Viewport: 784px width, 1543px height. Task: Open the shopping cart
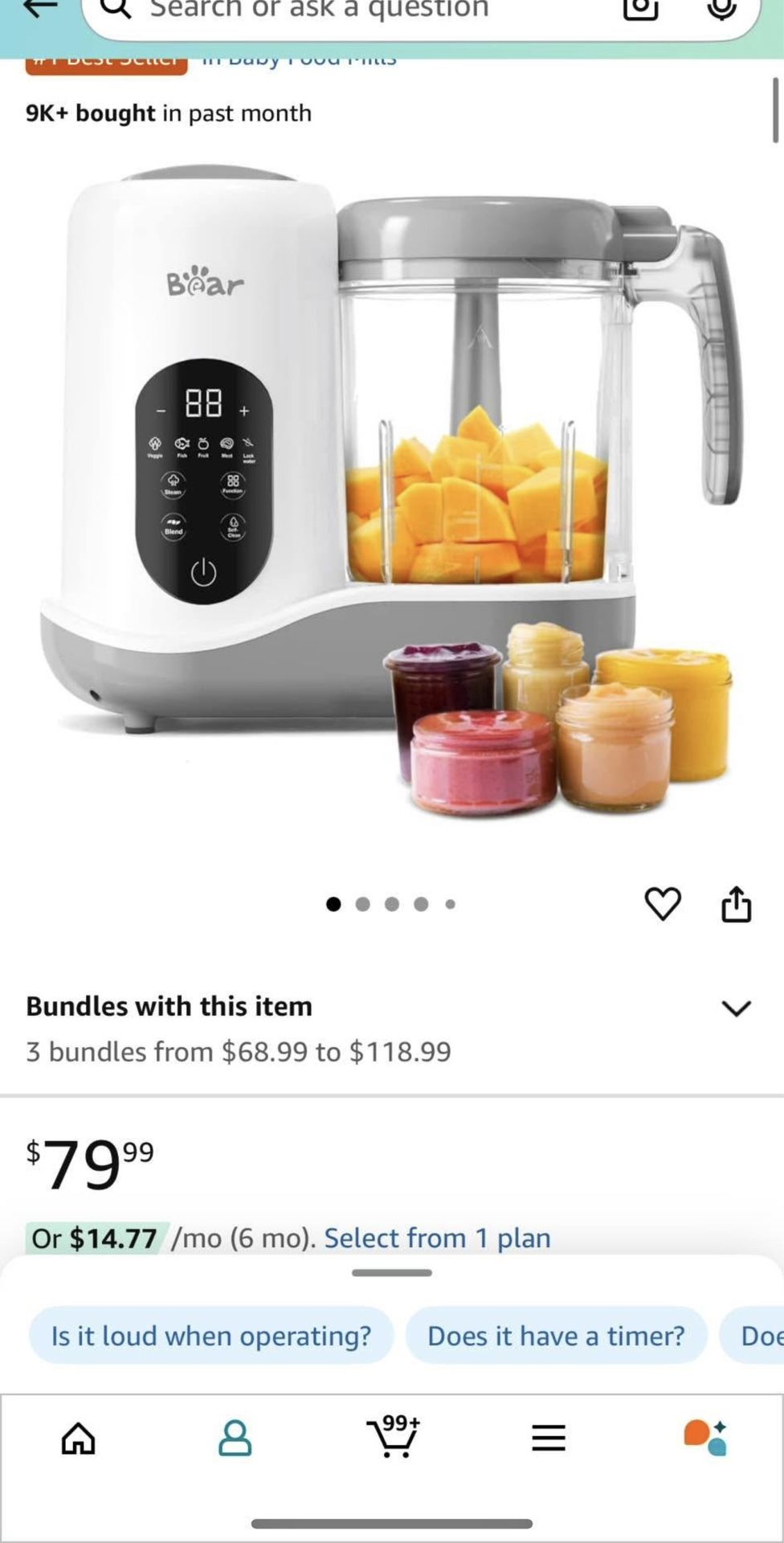coord(393,1438)
